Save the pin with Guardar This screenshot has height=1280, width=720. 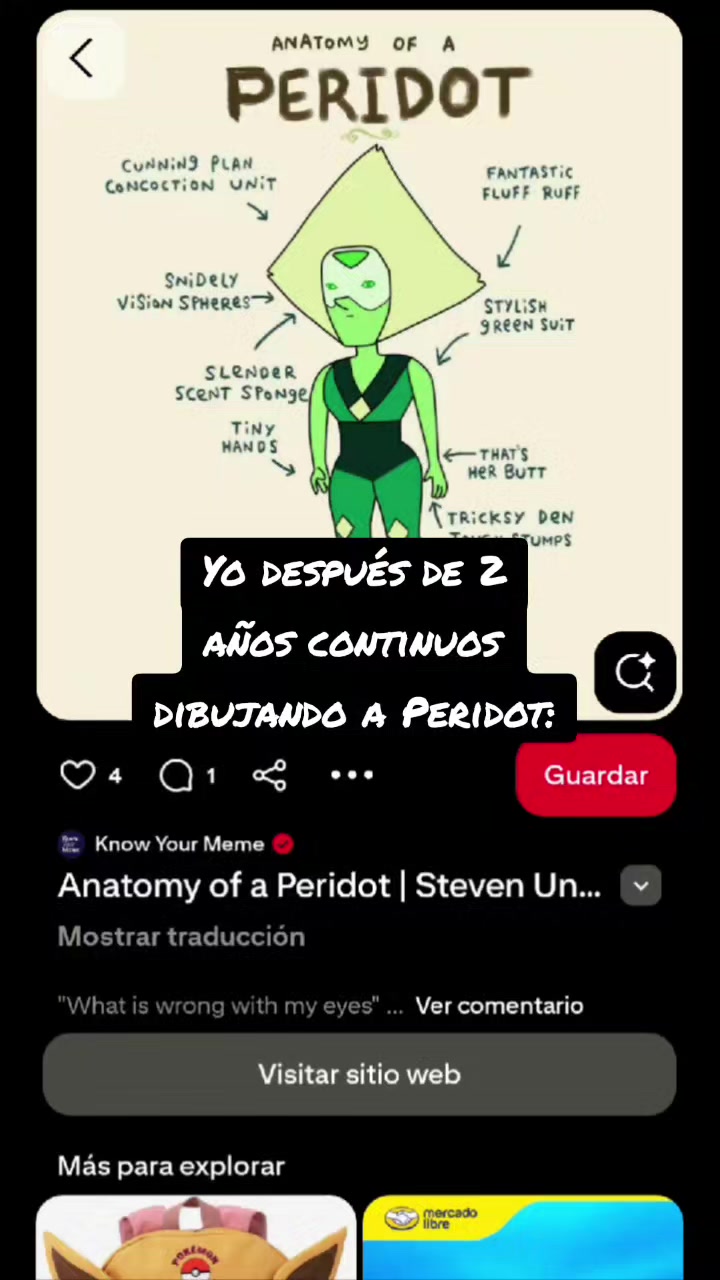(x=596, y=775)
